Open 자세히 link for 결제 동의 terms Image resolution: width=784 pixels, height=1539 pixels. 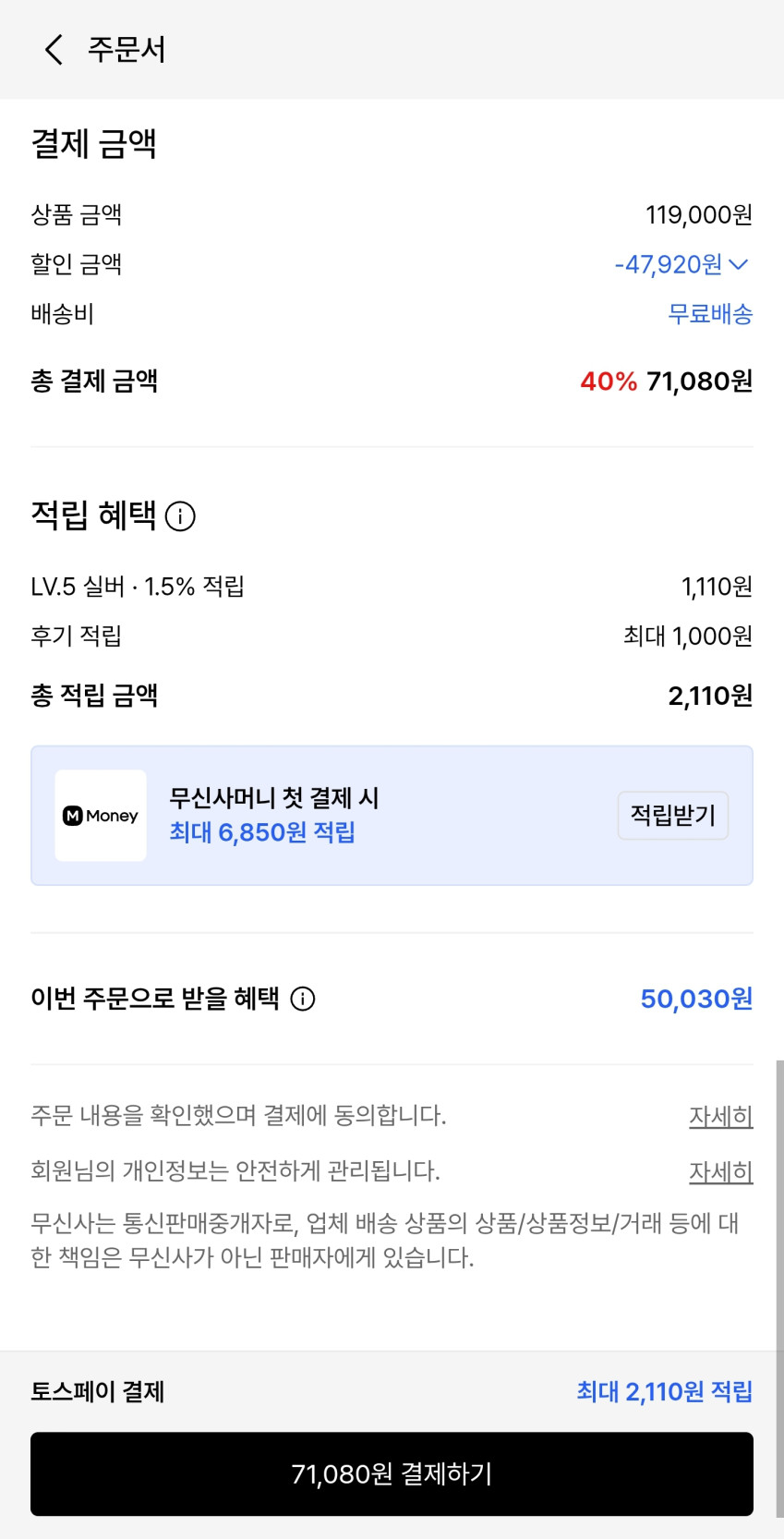tap(720, 1116)
